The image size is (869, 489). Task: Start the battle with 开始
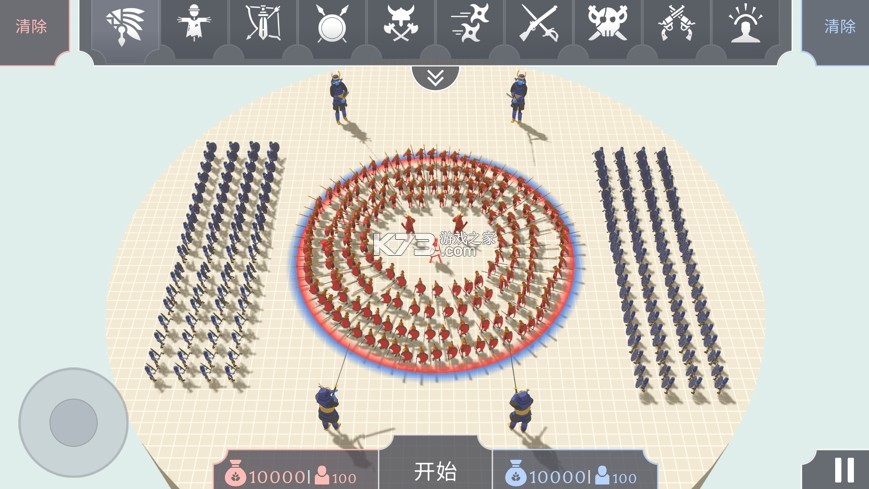(435, 470)
